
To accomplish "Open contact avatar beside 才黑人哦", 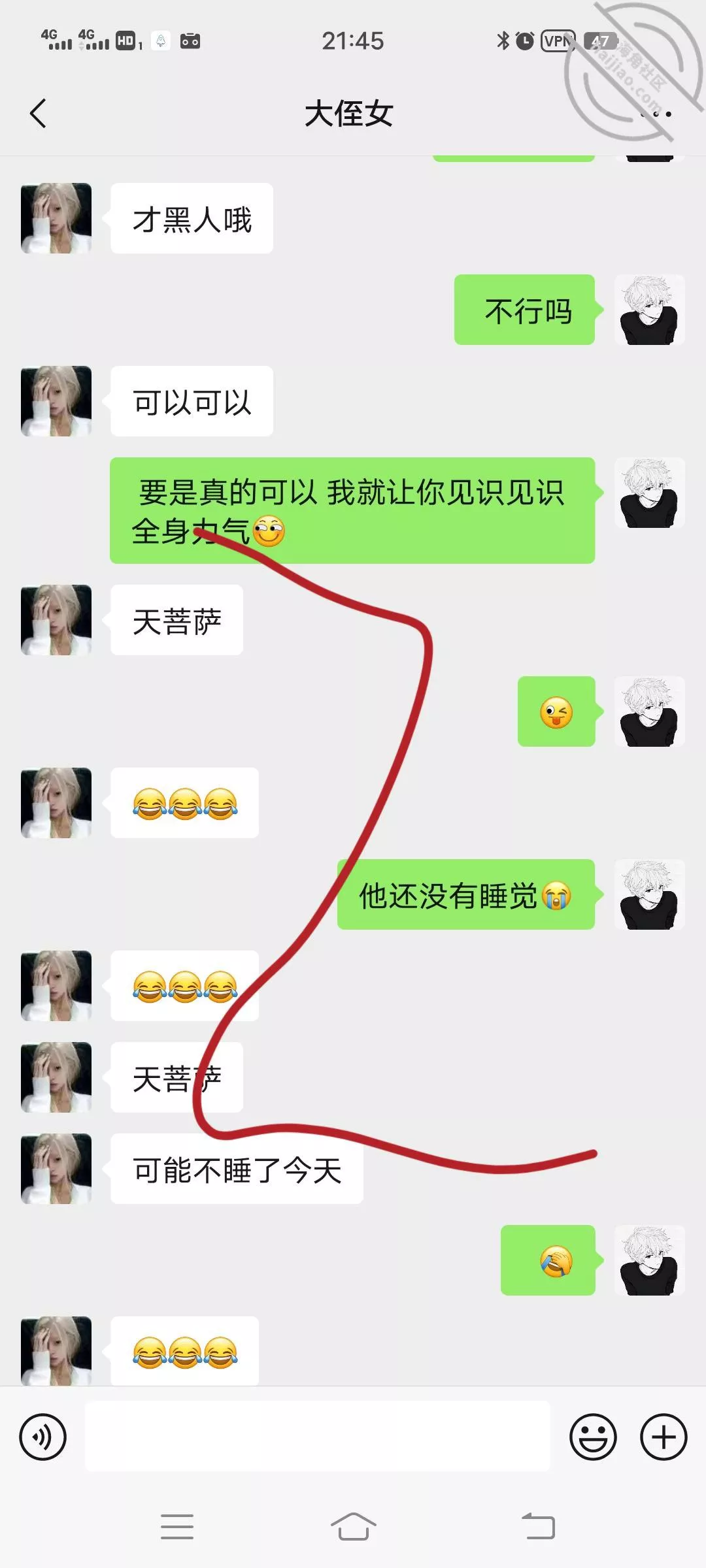I will click(56, 218).
